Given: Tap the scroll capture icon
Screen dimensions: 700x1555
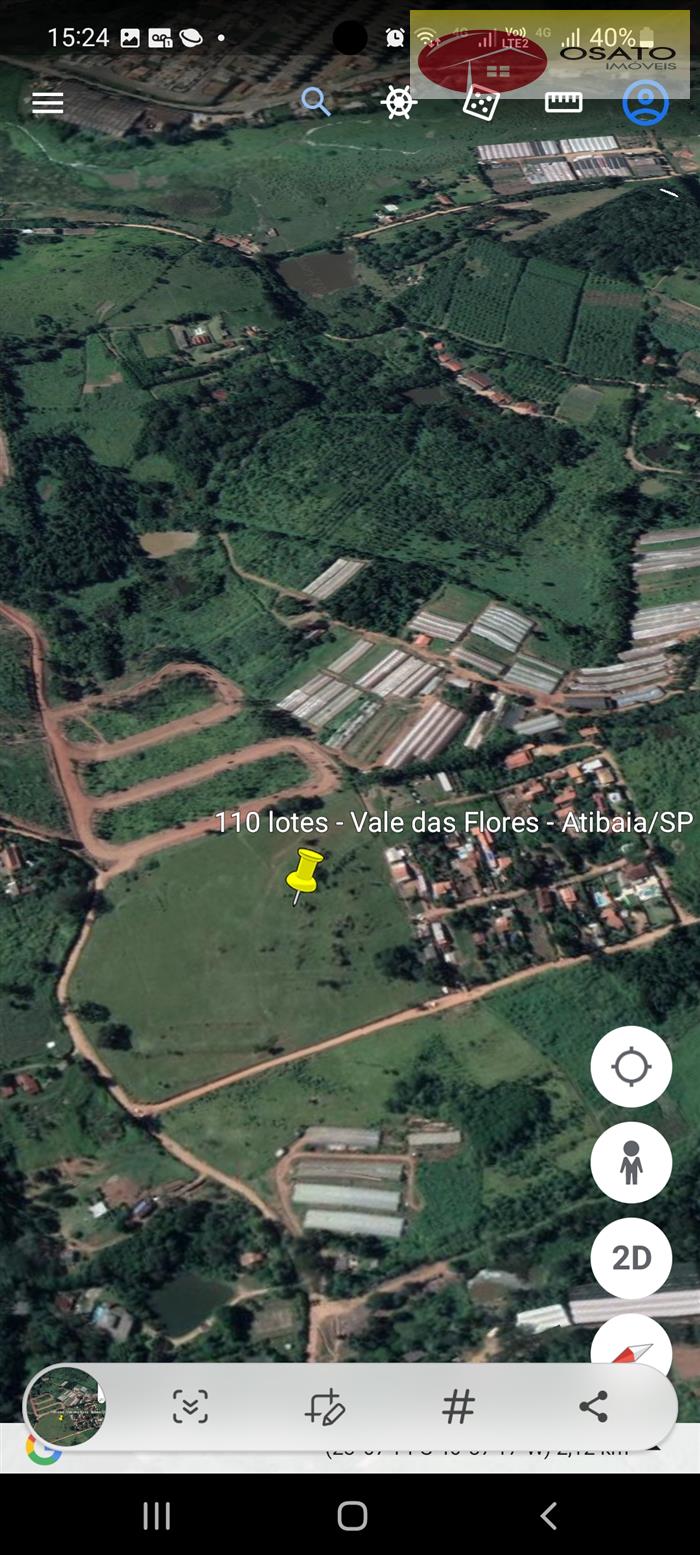Looking at the screenshot, I should [x=190, y=1407].
